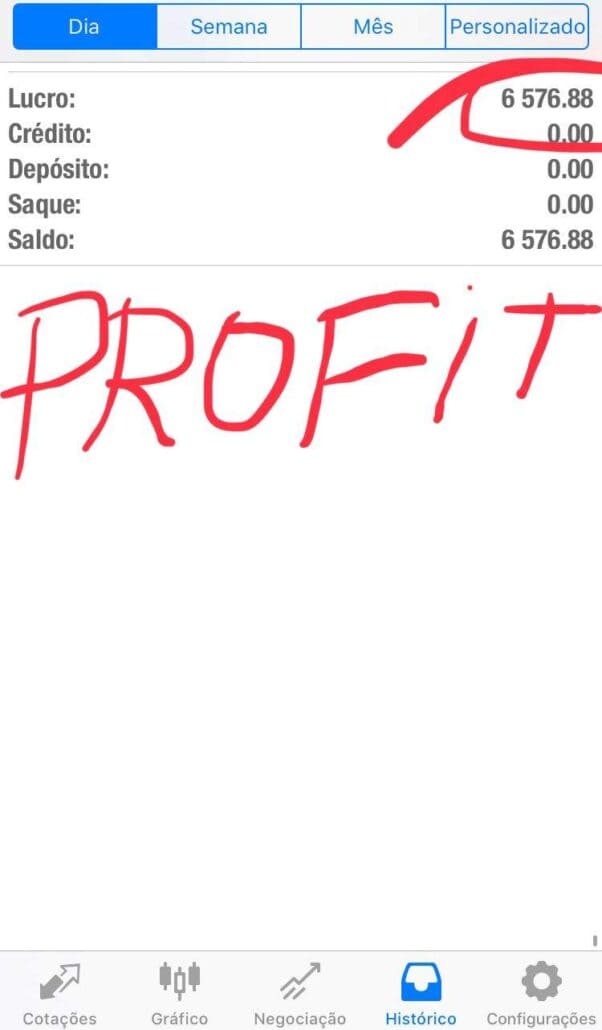Go to the Gráfico tab
Image resolution: width=602 pixels, height=1030 pixels.
click(x=179, y=993)
